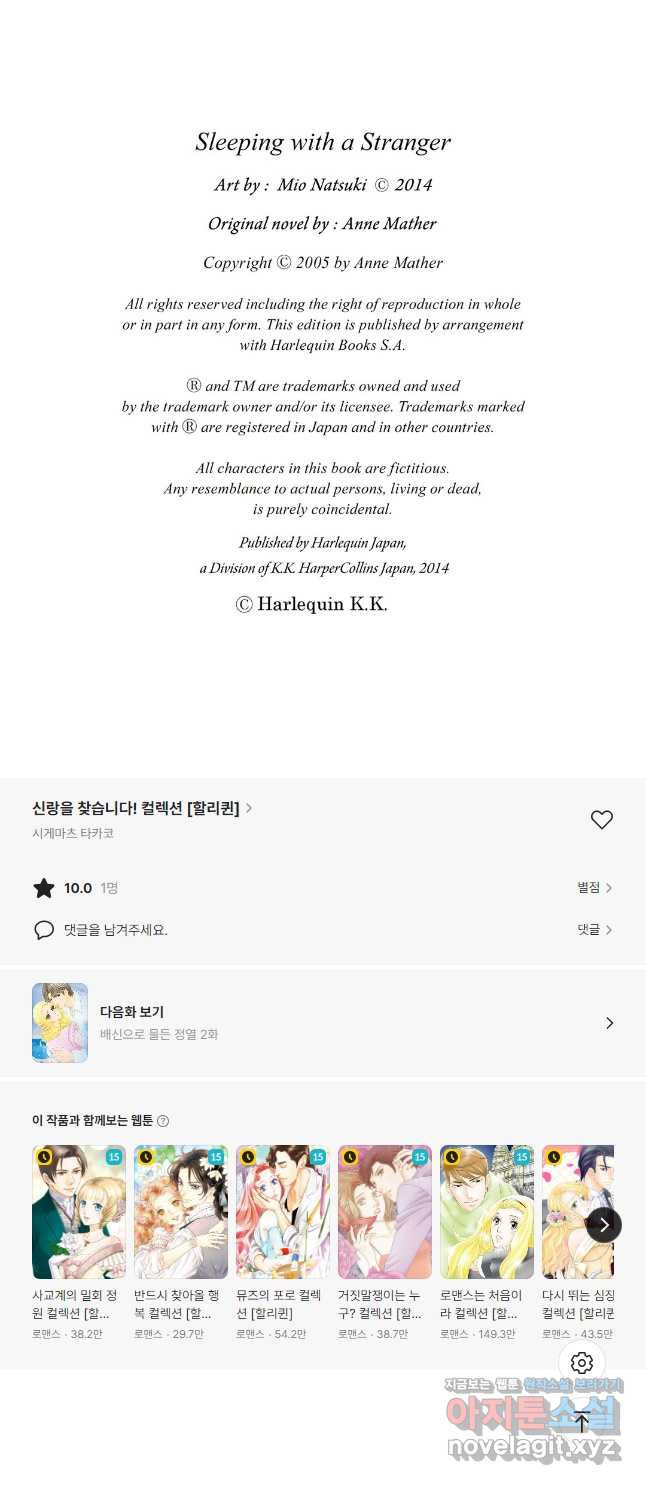The image size is (646, 1485).
Task: Show more recommended webtoons with the arrow
Action: pos(603,1224)
